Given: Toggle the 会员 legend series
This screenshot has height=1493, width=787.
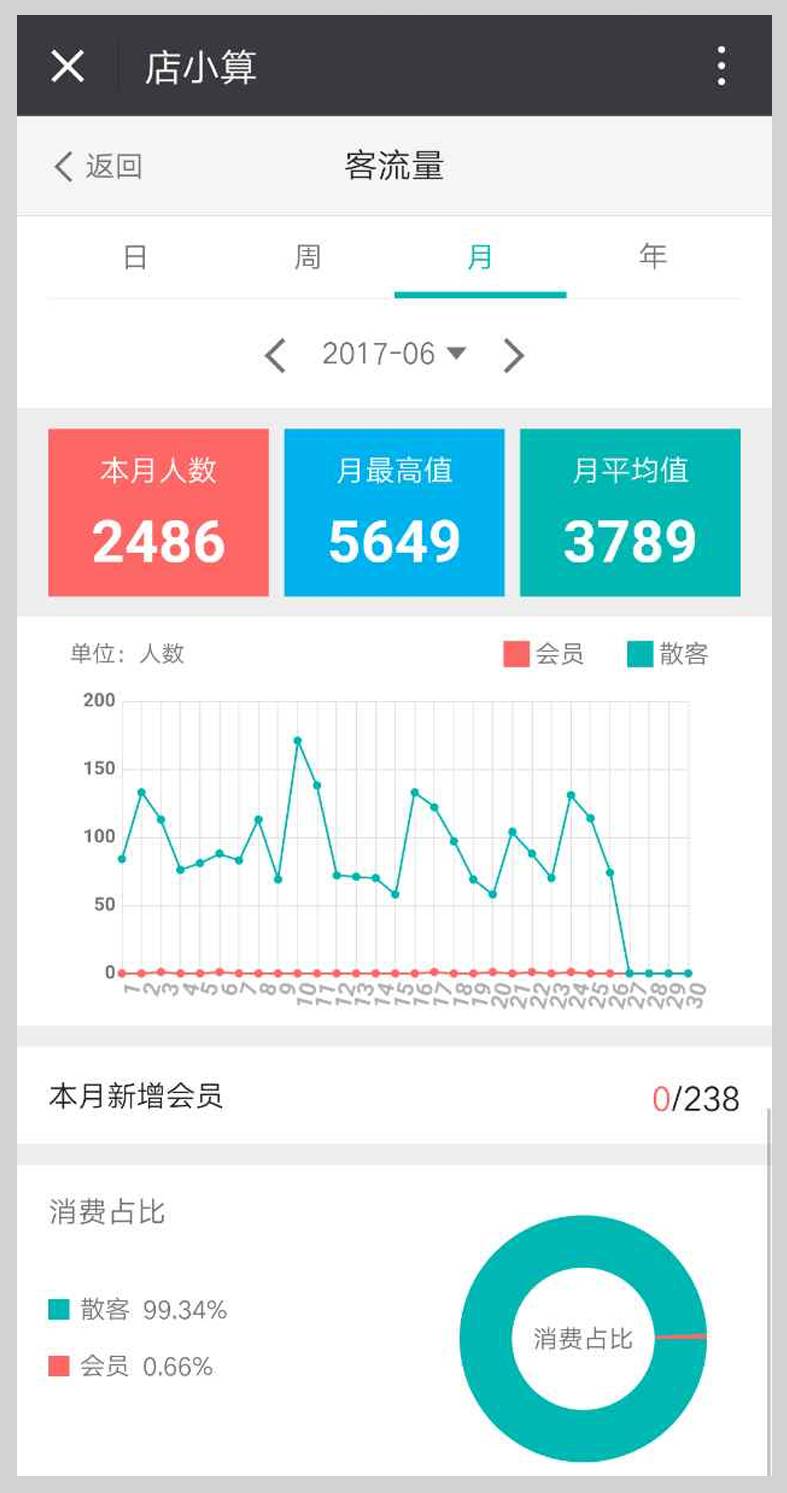Looking at the screenshot, I should tap(544, 655).
